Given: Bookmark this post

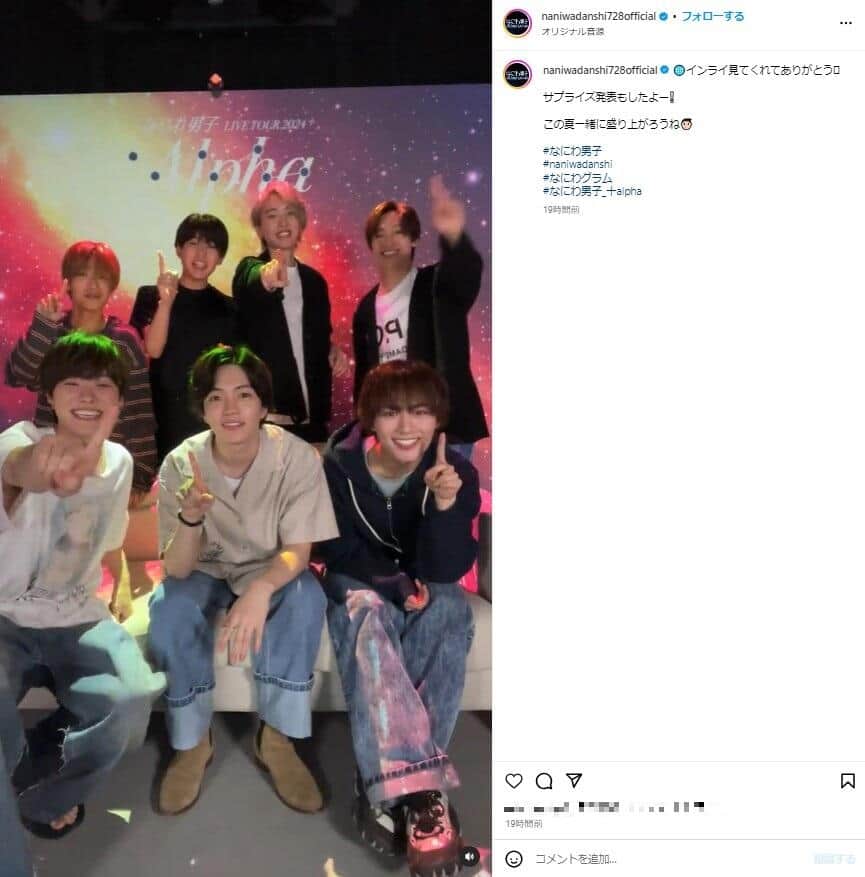Looking at the screenshot, I should (x=847, y=781).
